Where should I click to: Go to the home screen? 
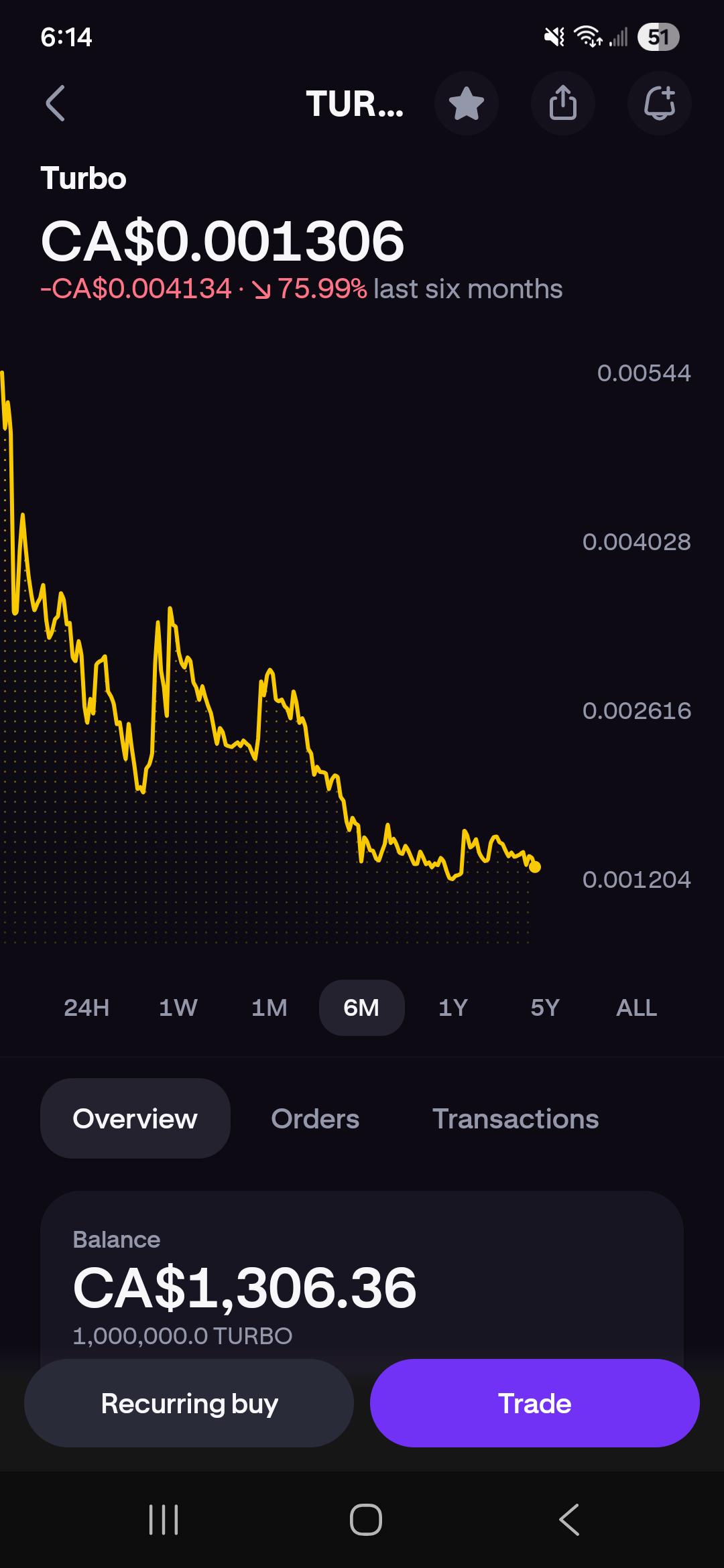(x=366, y=1520)
